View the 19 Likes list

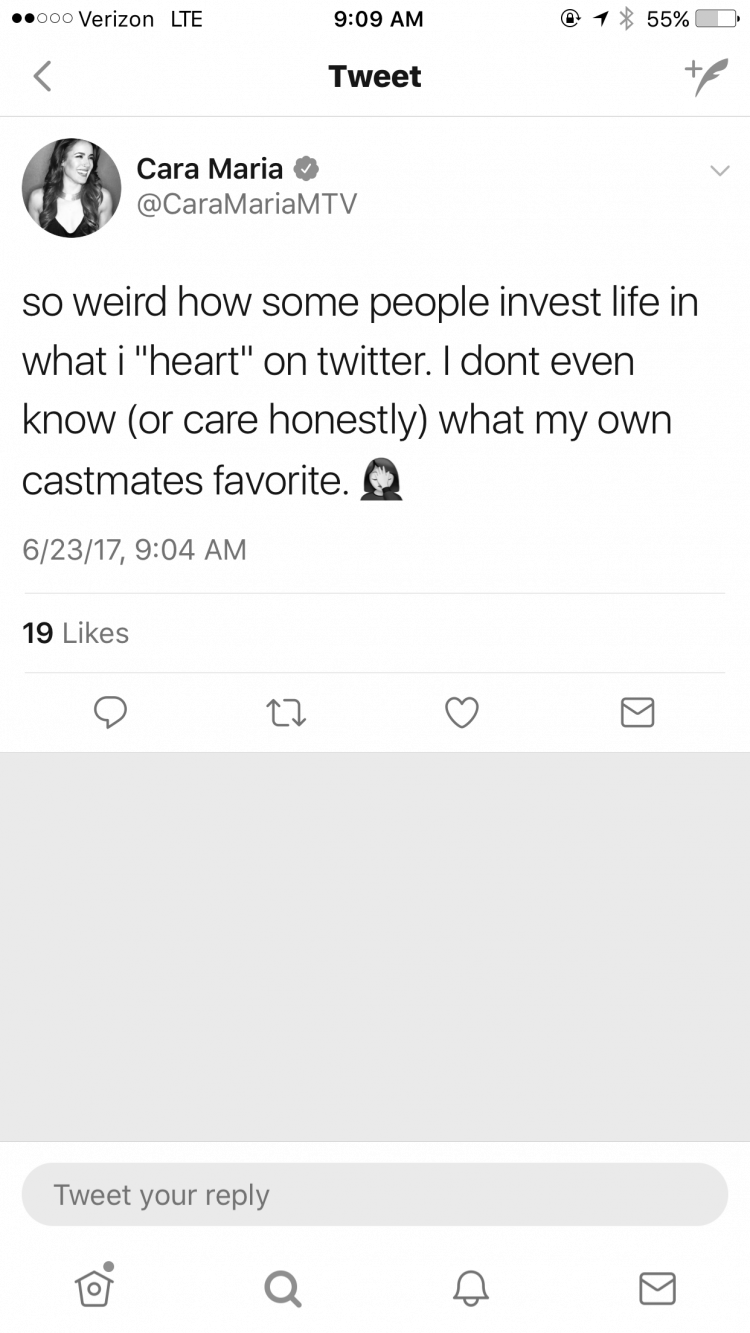click(x=76, y=633)
